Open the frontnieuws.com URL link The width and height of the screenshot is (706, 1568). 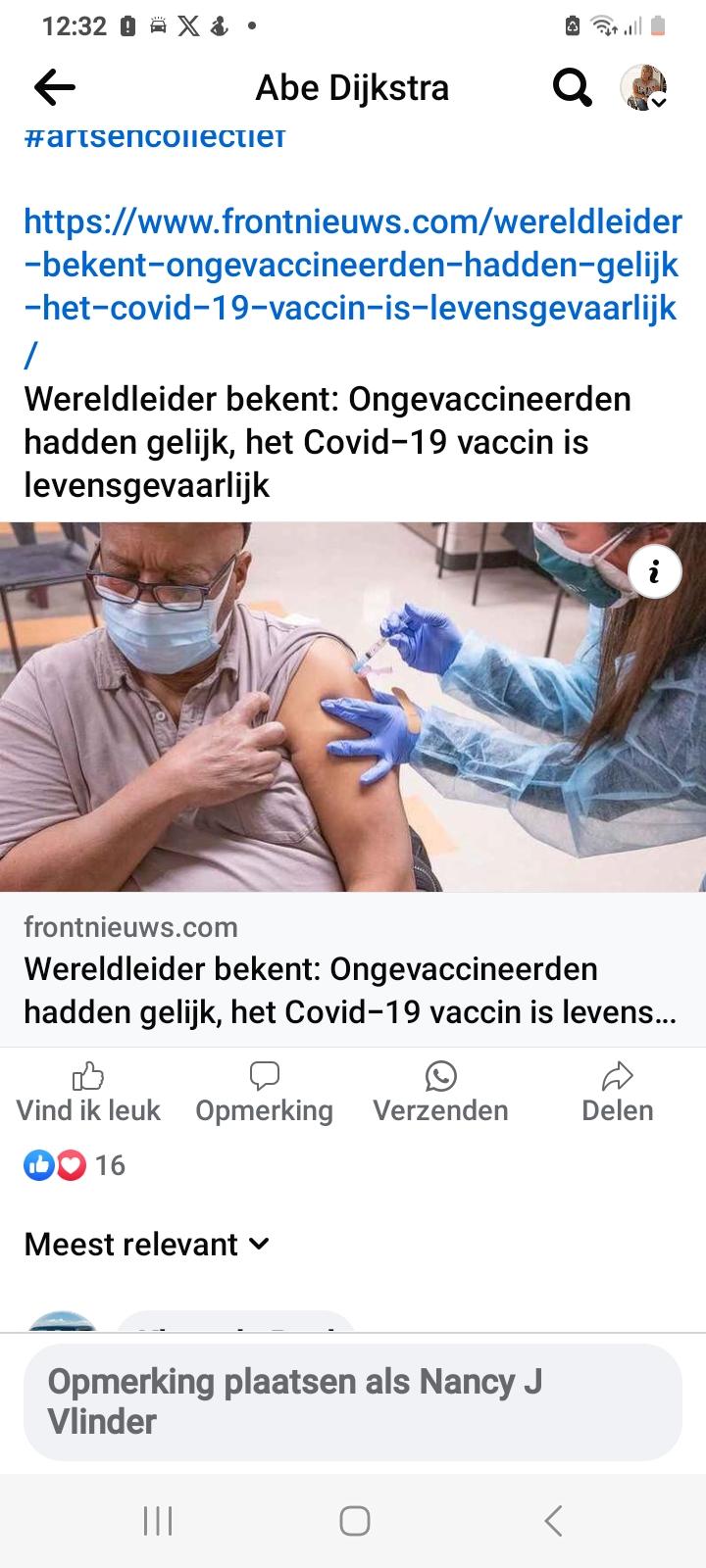point(351,265)
